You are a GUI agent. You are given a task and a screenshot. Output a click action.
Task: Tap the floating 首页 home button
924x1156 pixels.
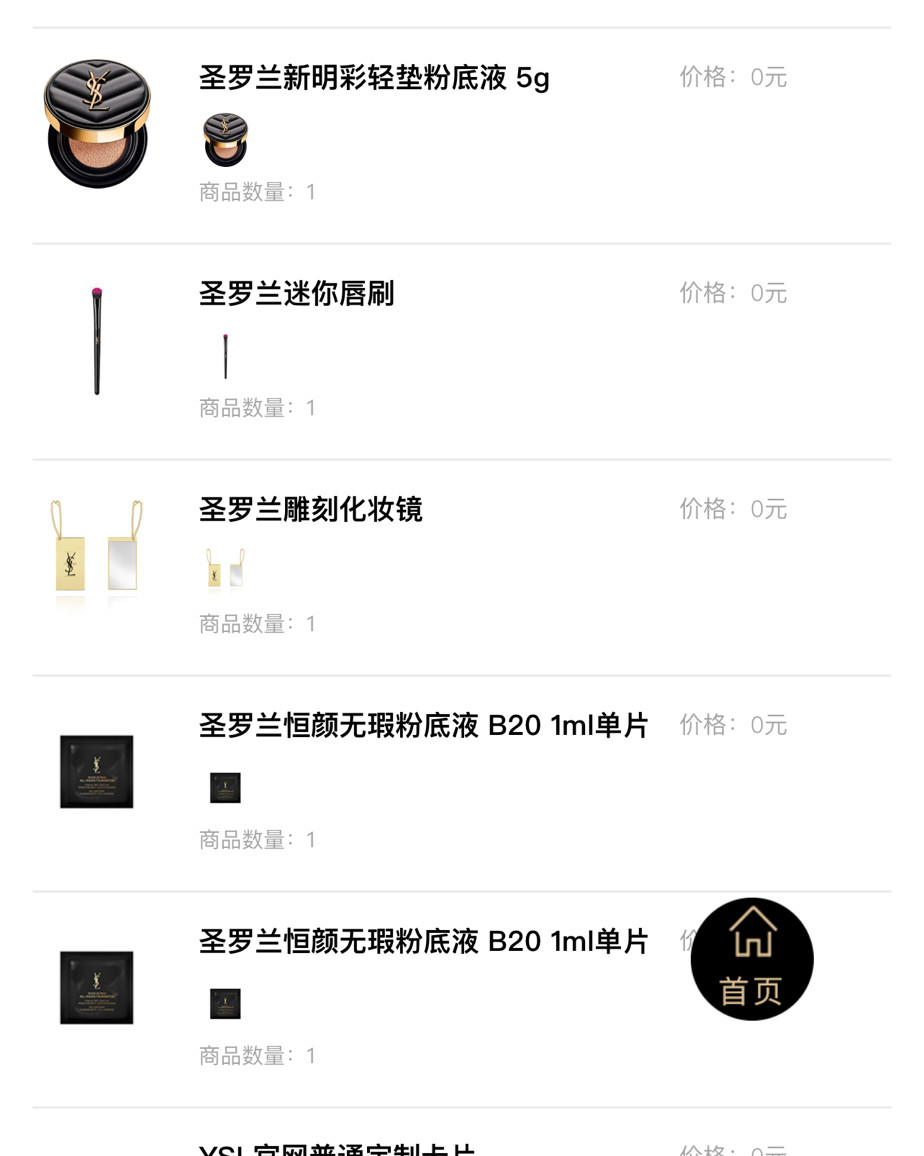pos(751,958)
